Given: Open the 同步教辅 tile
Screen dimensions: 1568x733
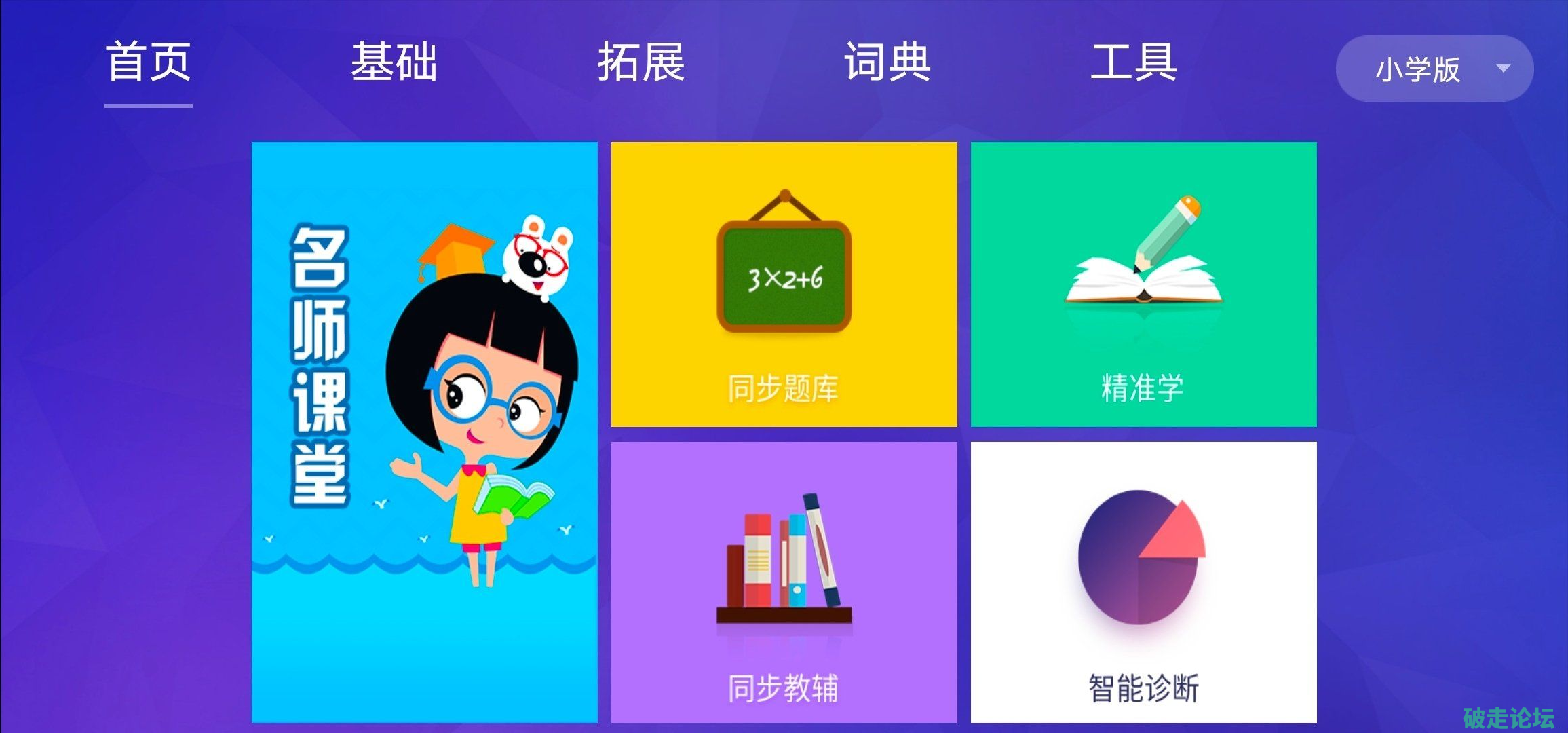Looking at the screenshot, I should (x=784, y=582).
